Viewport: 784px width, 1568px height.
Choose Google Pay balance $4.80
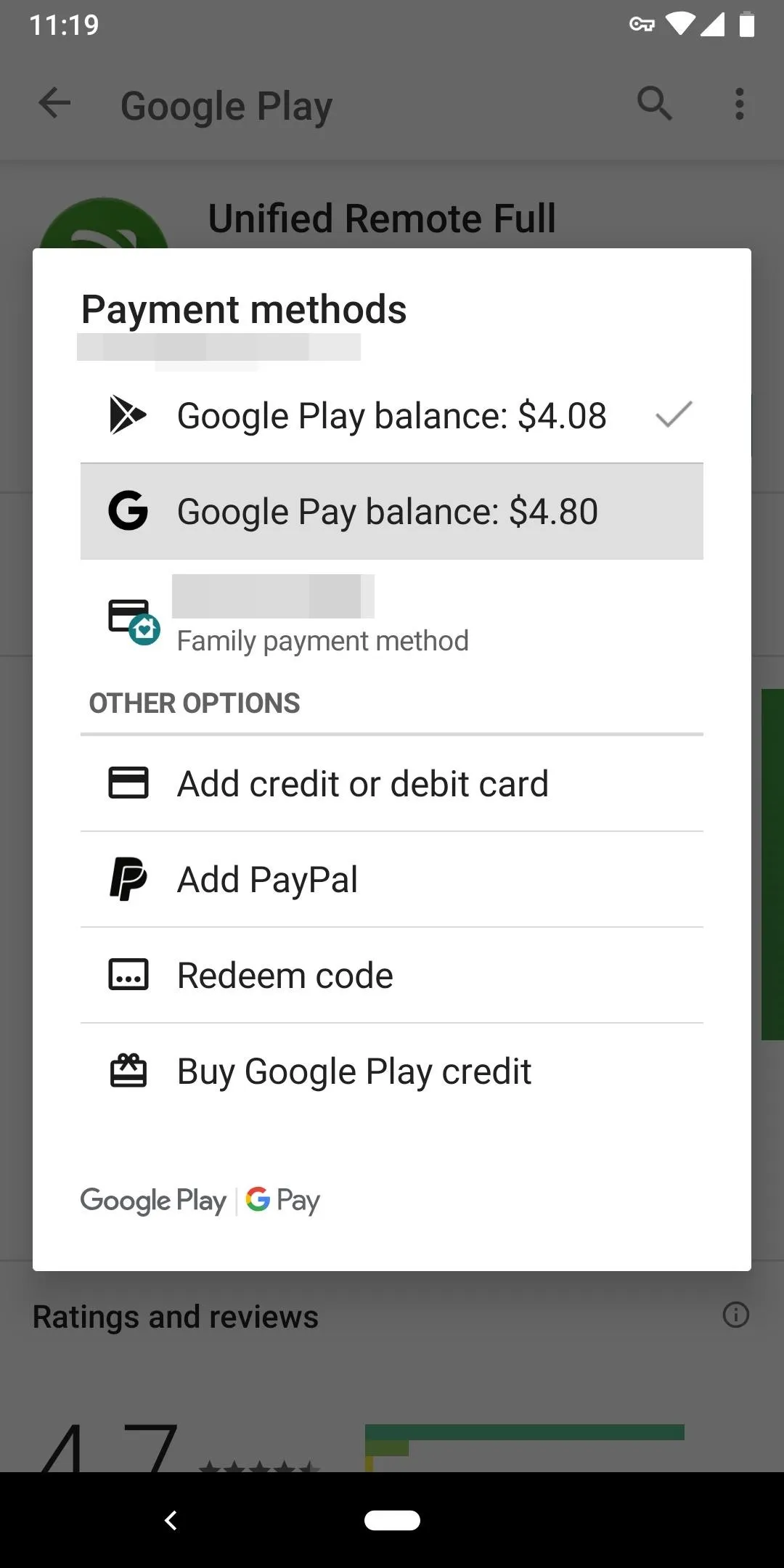(x=392, y=511)
